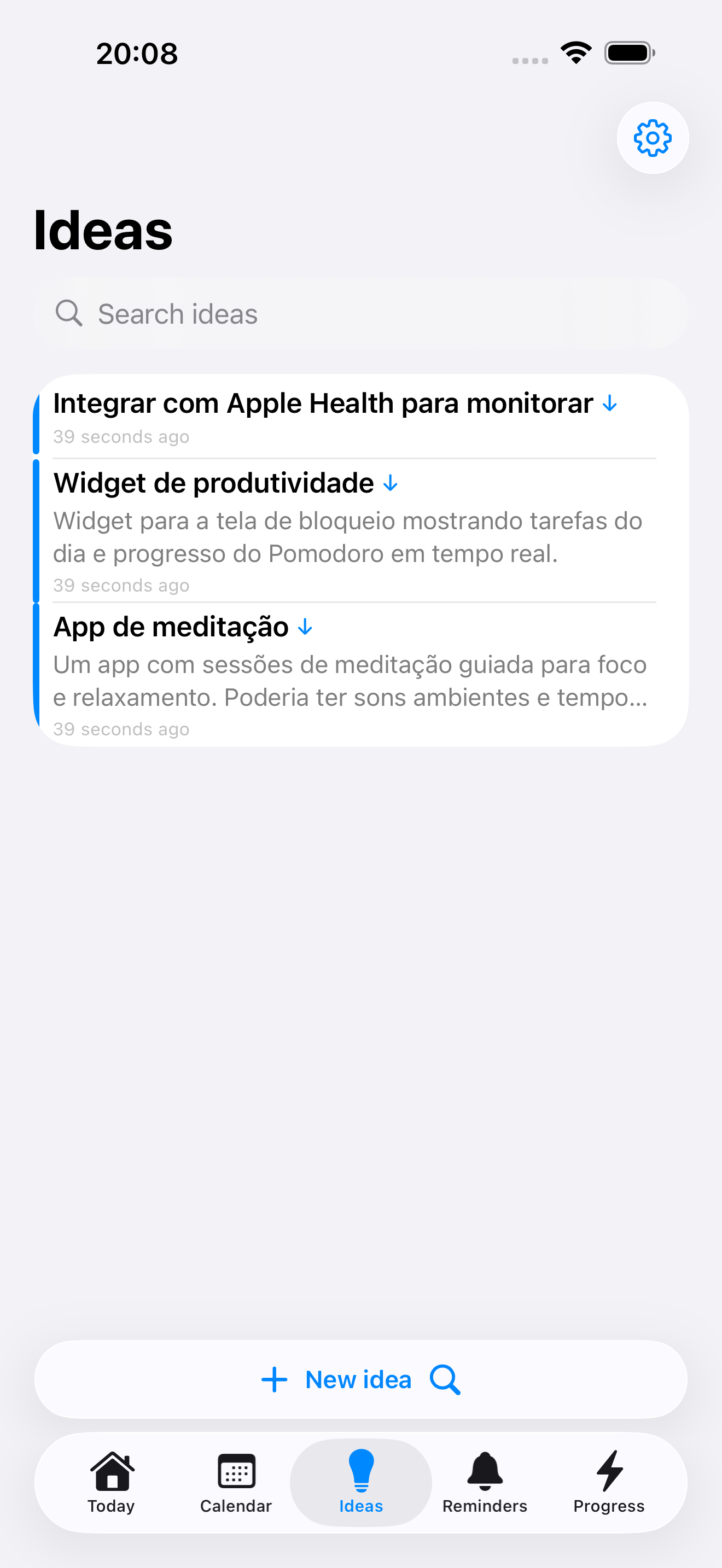Viewport: 722px width, 1568px height.
Task: Switch to the Today tab
Action: [x=112, y=1482]
